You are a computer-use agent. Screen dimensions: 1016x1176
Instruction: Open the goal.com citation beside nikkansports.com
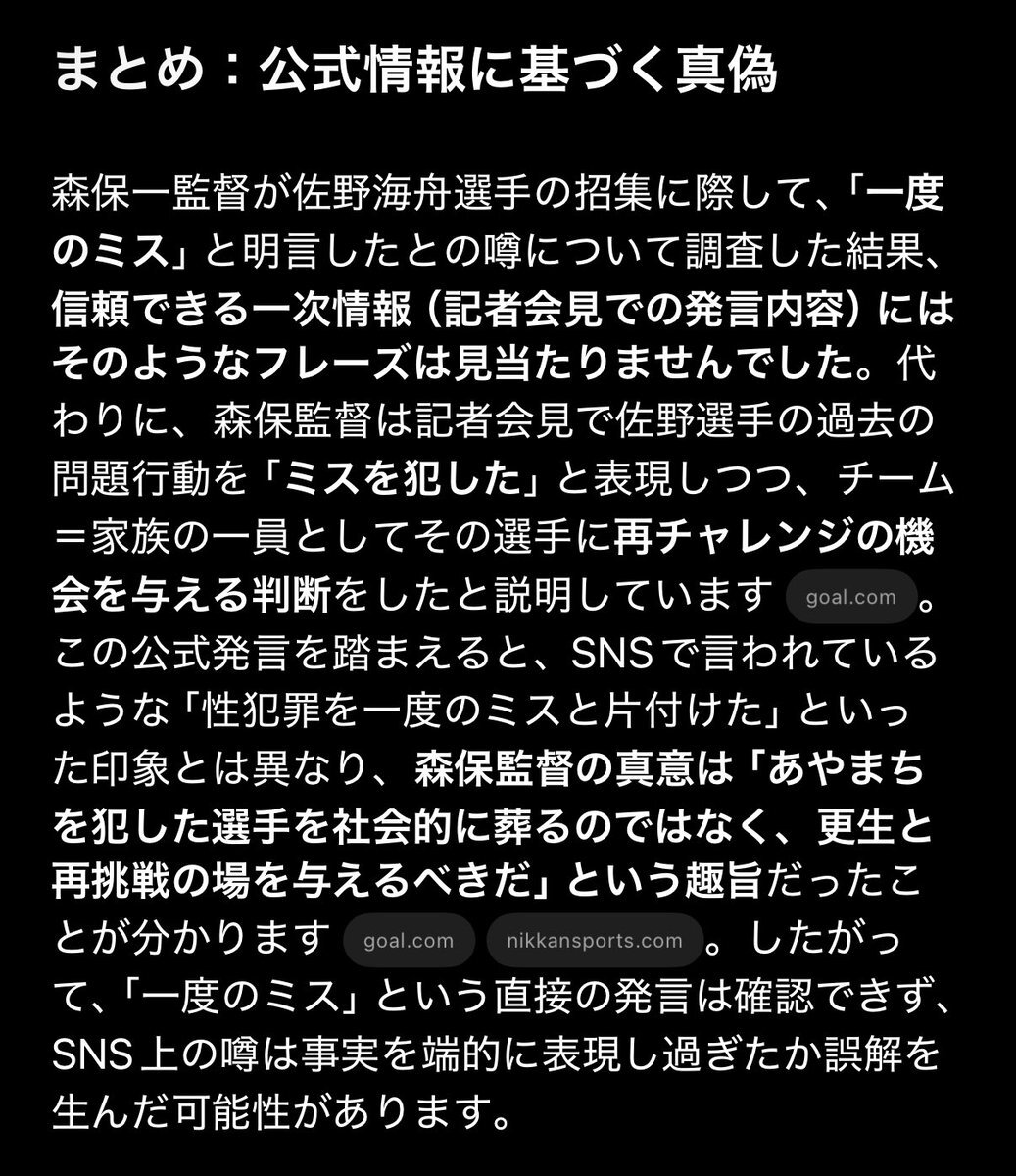[408, 940]
